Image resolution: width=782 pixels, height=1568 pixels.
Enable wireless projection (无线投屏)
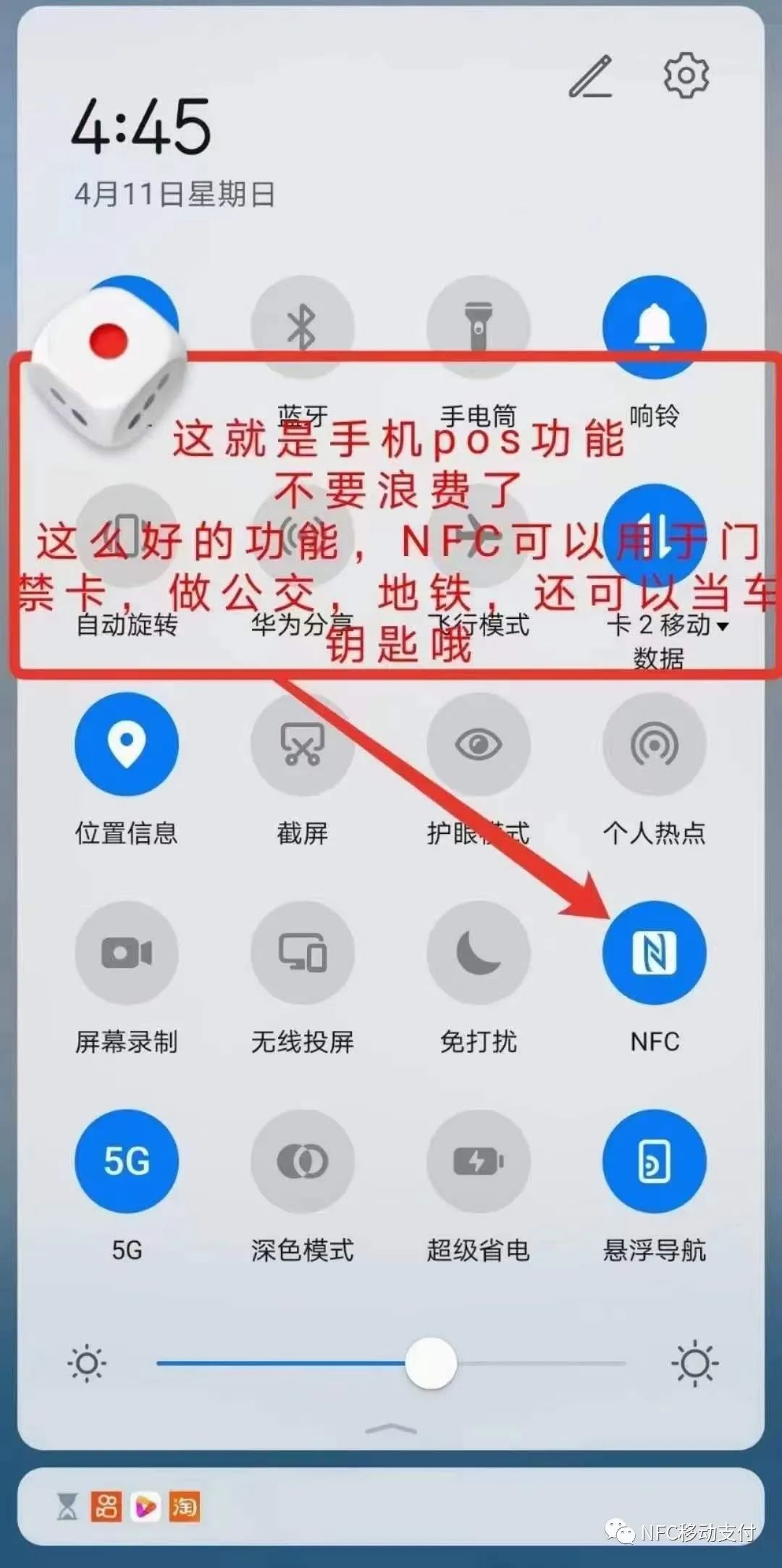303,953
